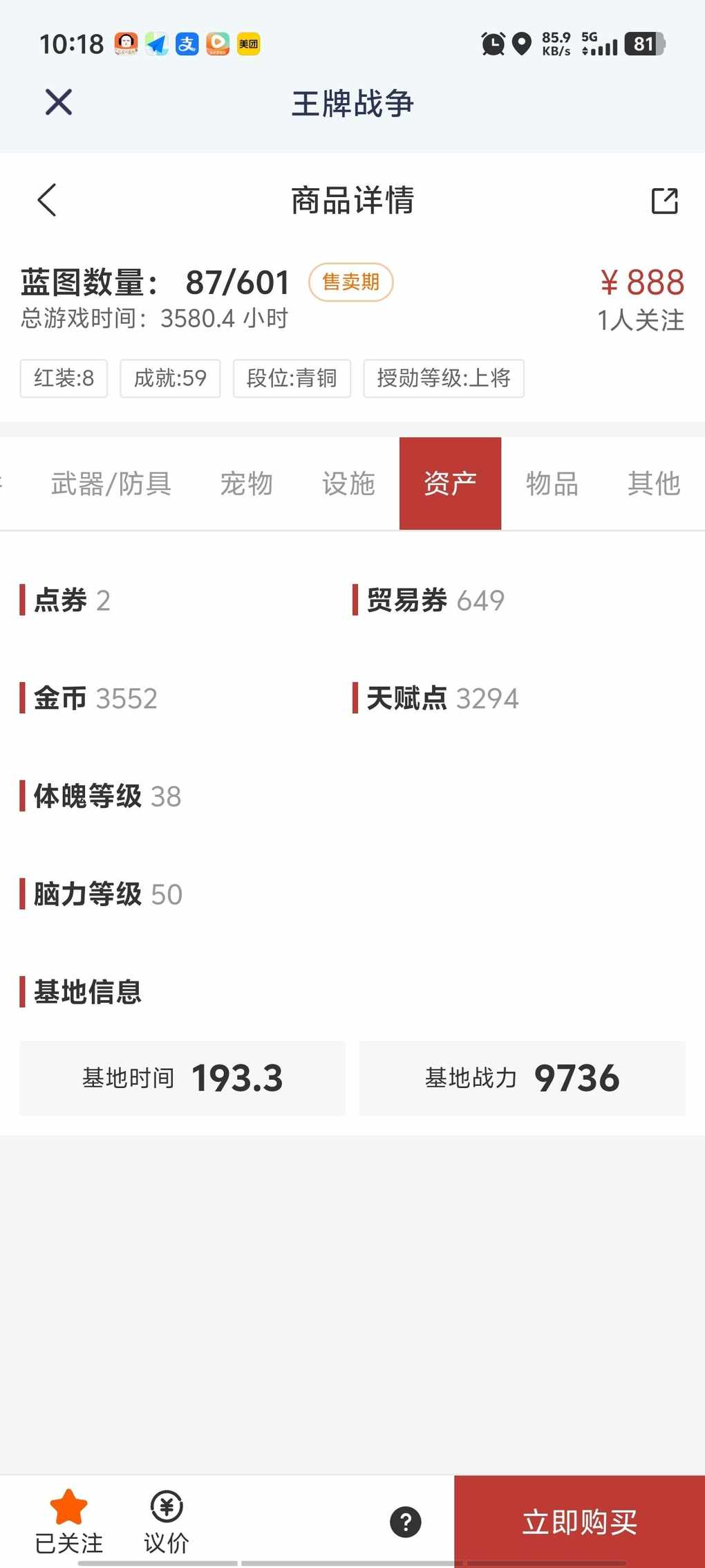Tap the 资产 tab

tap(450, 483)
